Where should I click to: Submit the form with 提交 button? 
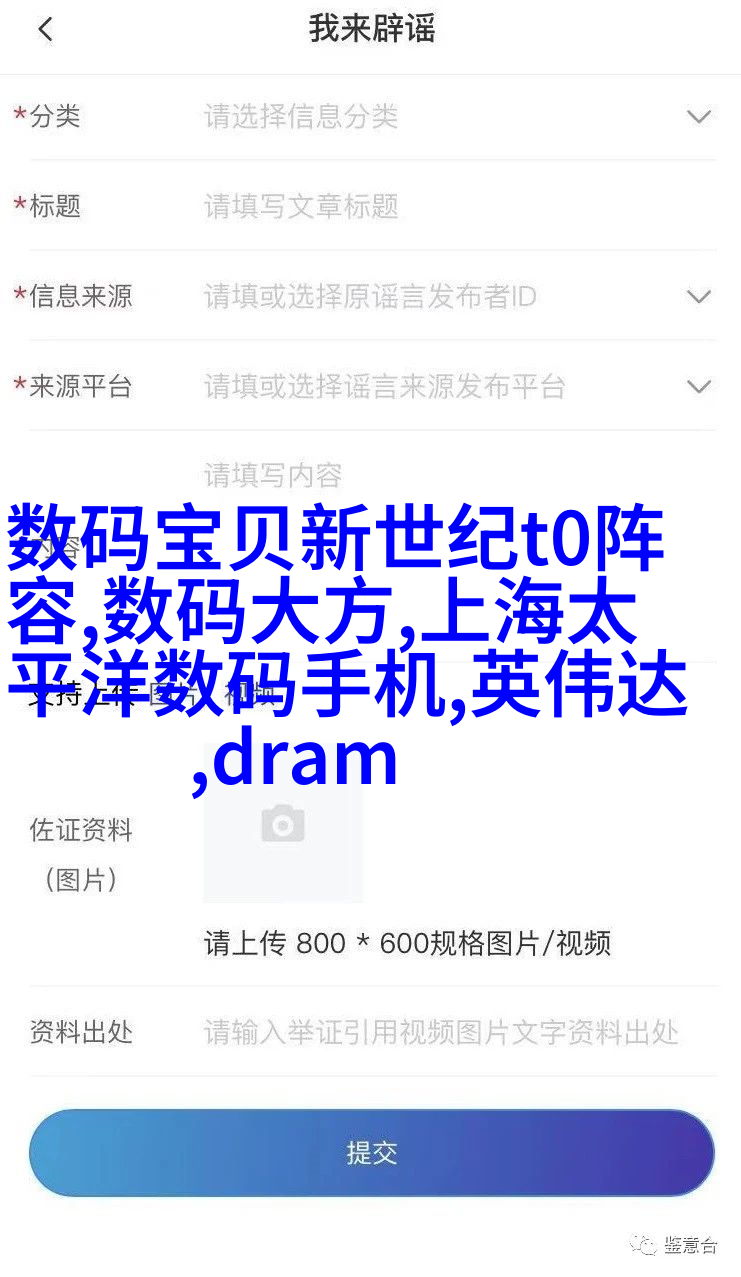point(371,1153)
